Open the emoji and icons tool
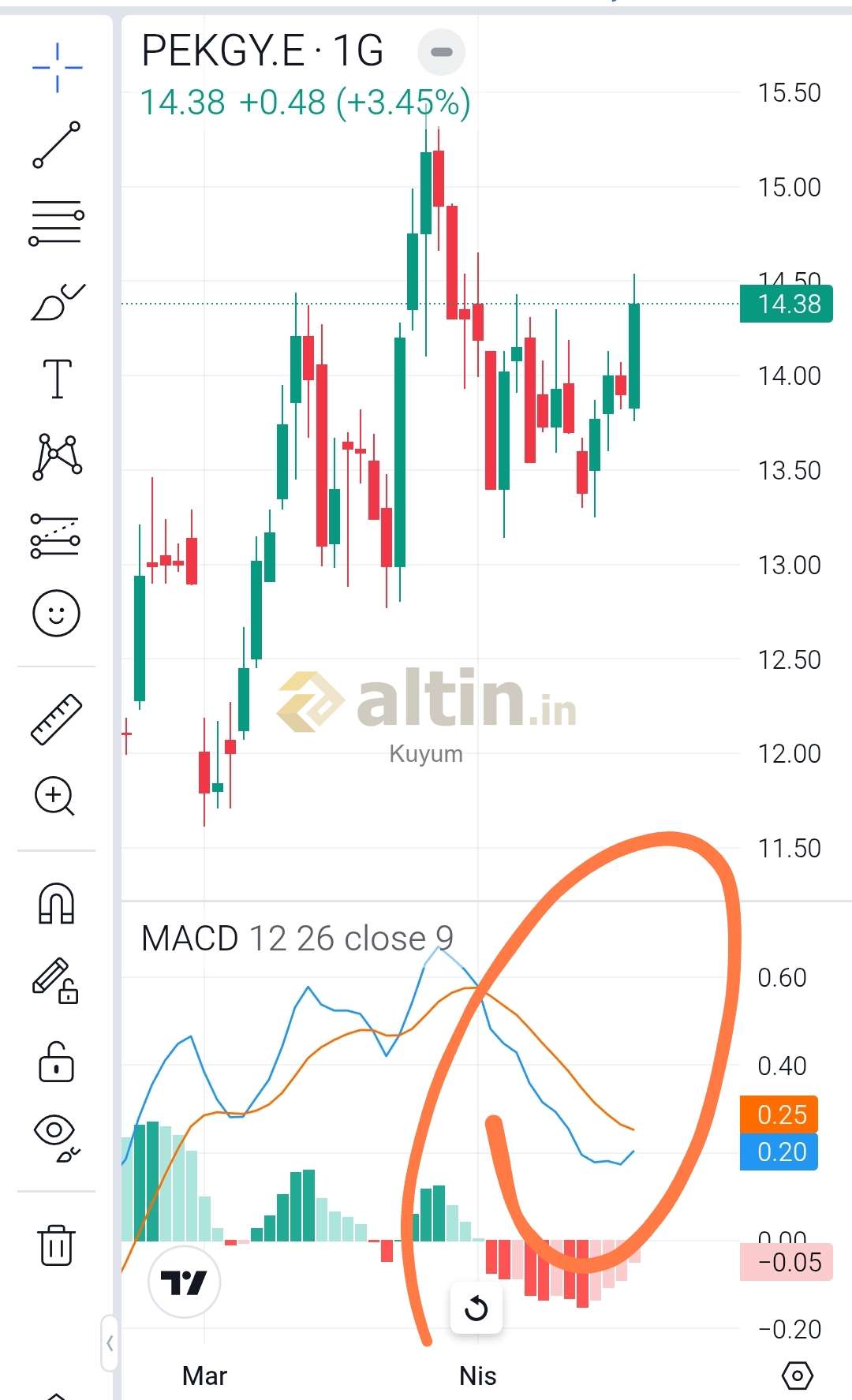This screenshot has height=1400, width=852. 57,613
